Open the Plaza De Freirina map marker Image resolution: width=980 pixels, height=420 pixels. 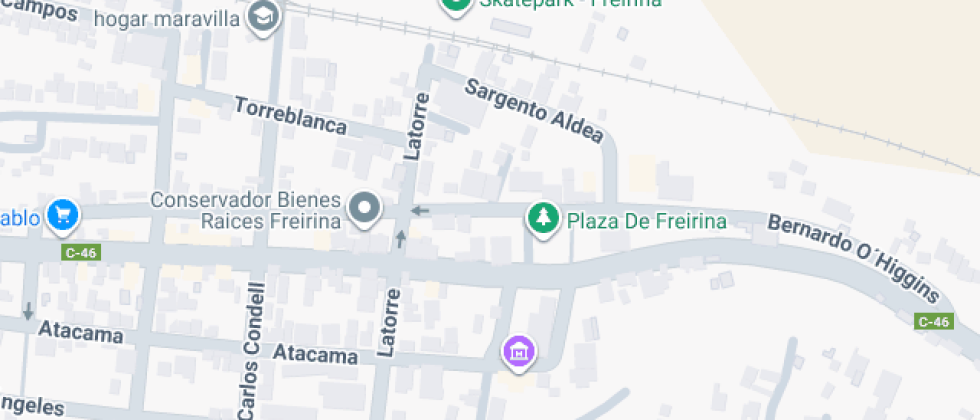pyautogui.click(x=542, y=218)
